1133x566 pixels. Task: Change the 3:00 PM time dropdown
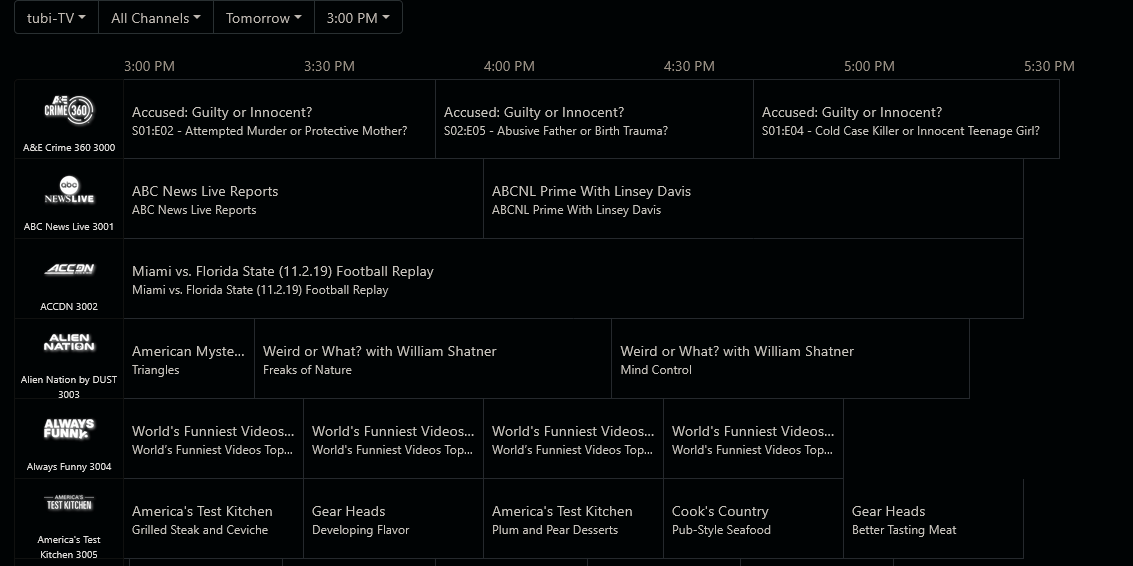358,18
